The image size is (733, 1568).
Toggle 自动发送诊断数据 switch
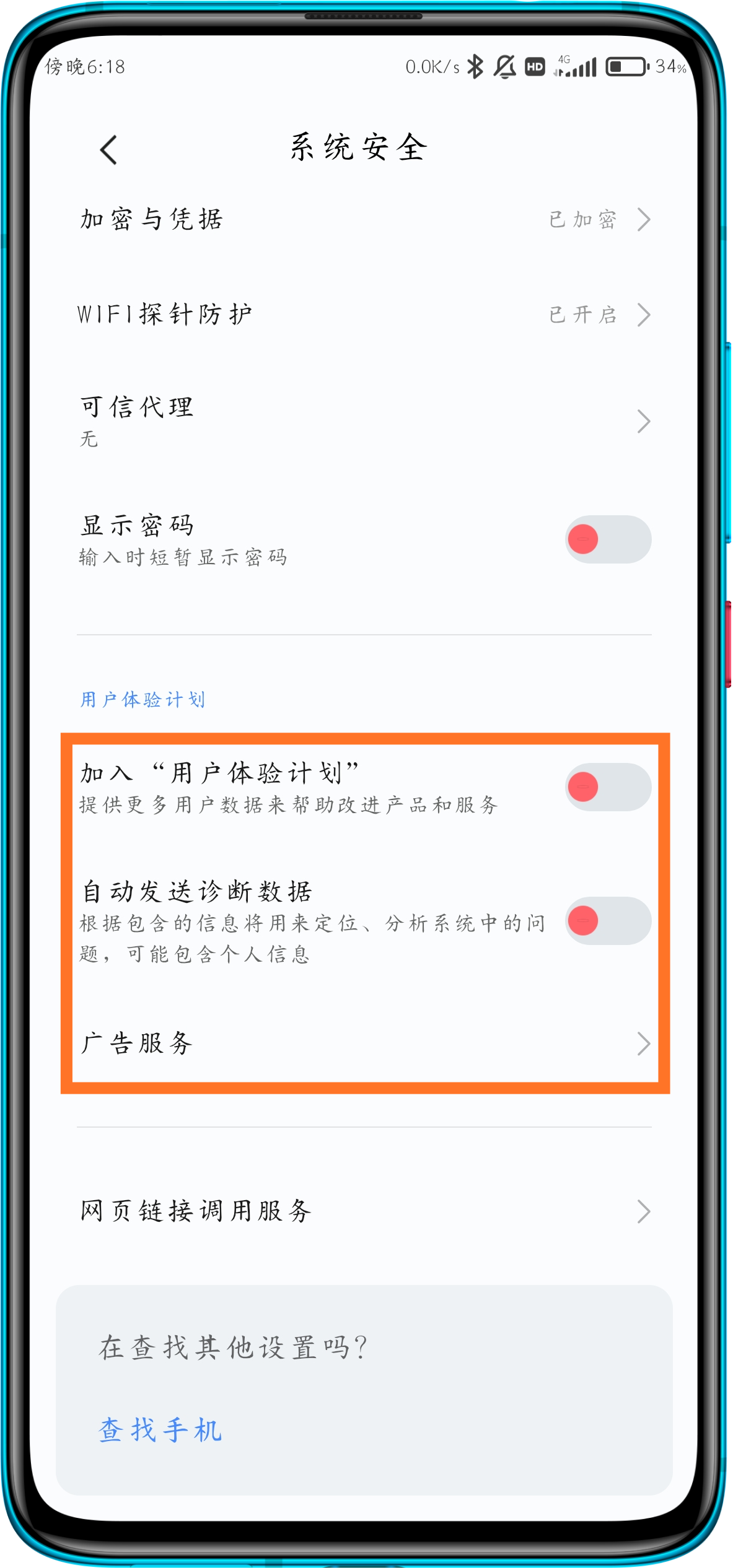[x=607, y=920]
